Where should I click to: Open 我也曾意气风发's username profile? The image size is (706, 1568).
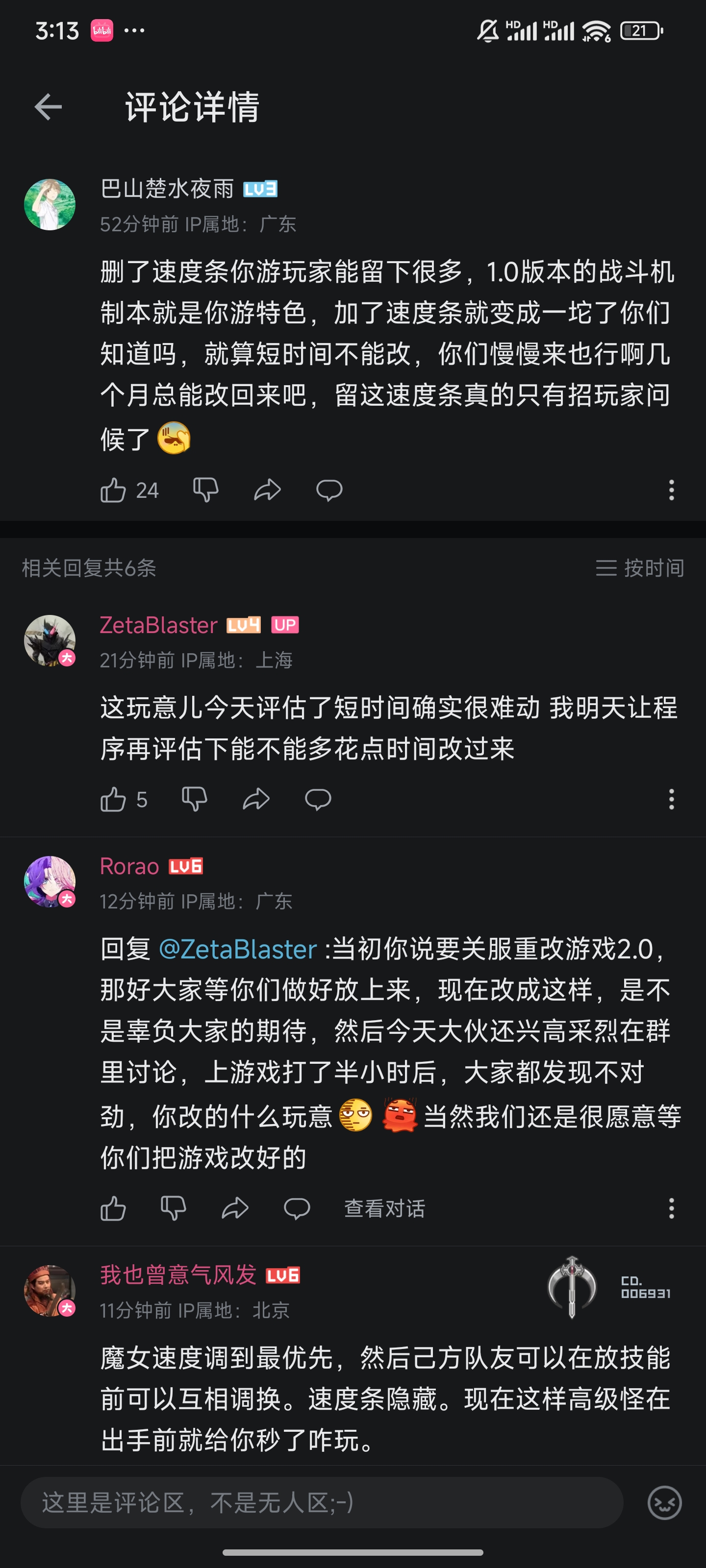pyautogui.click(x=178, y=1274)
